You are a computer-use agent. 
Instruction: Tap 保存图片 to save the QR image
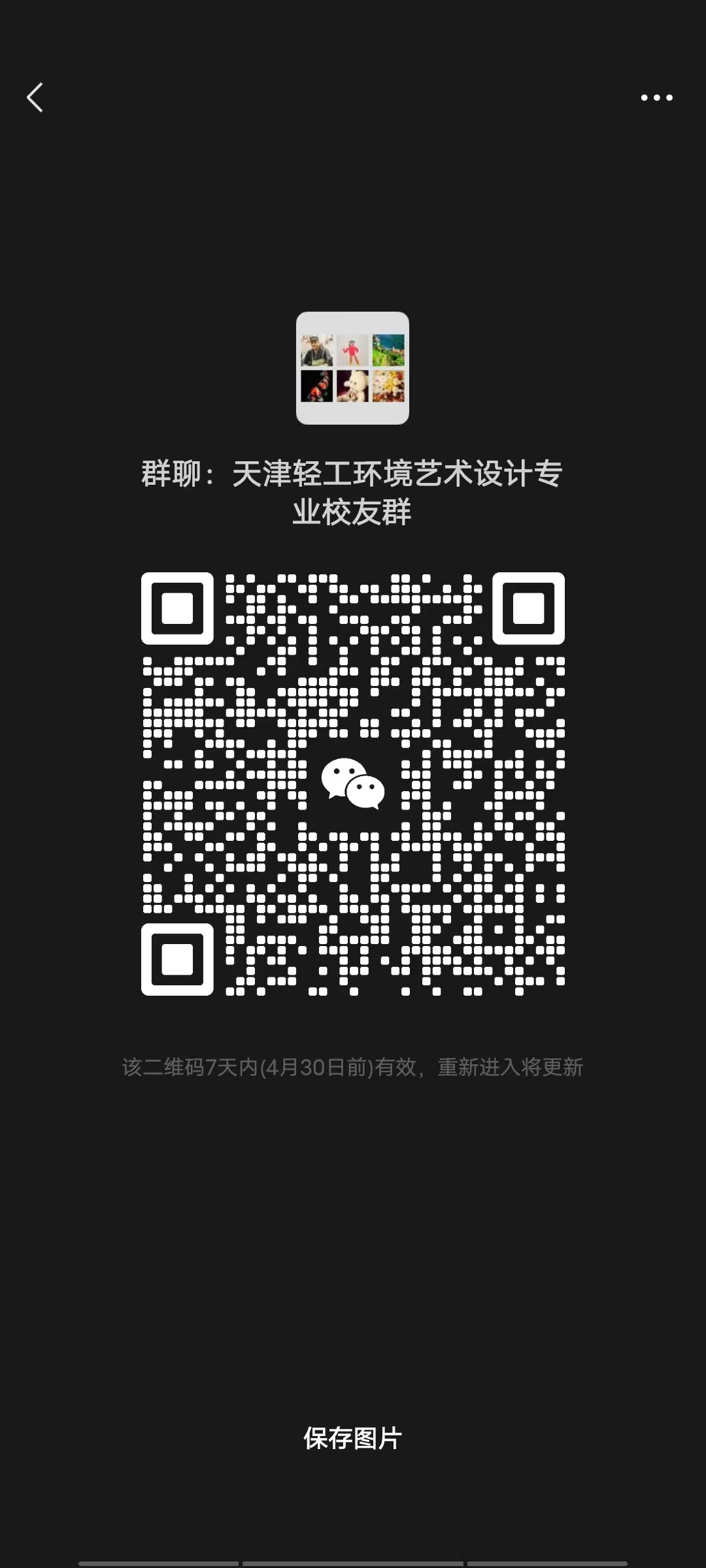tap(352, 1438)
